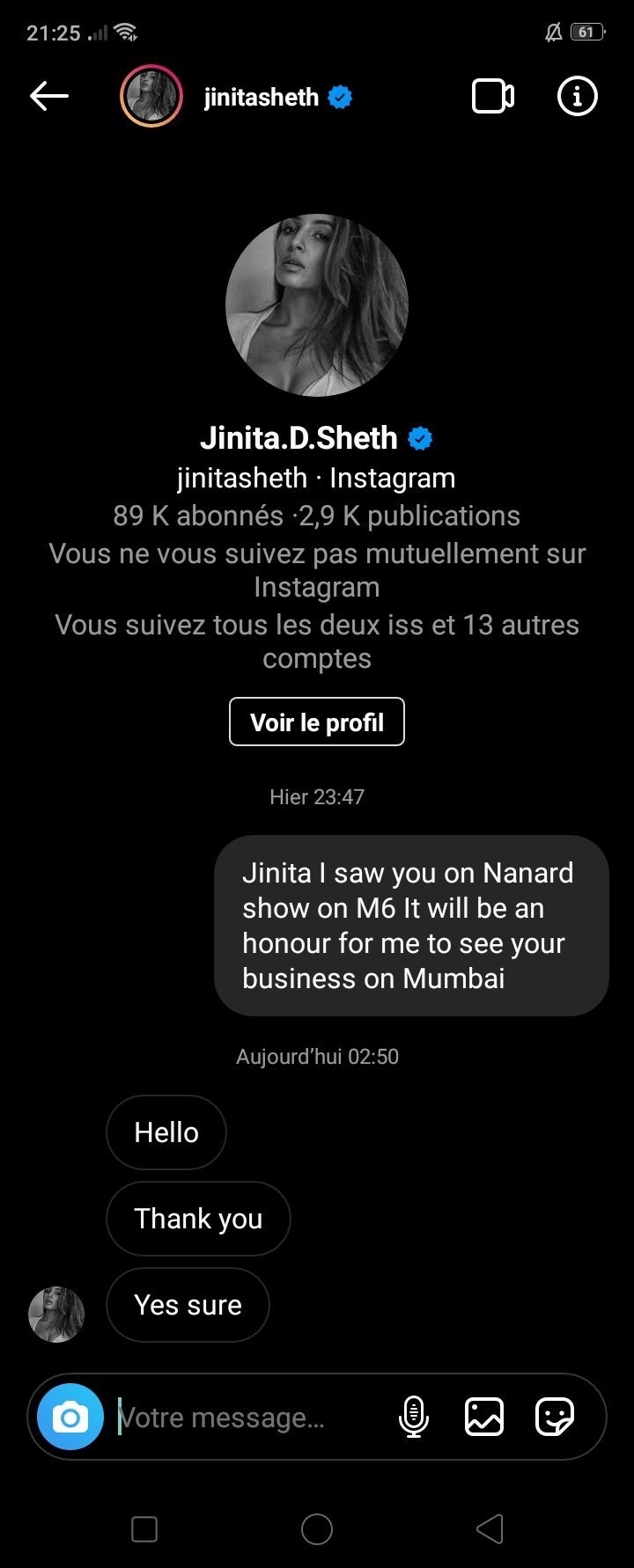Open the camera from message bar

pyautogui.click(x=70, y=1417)
